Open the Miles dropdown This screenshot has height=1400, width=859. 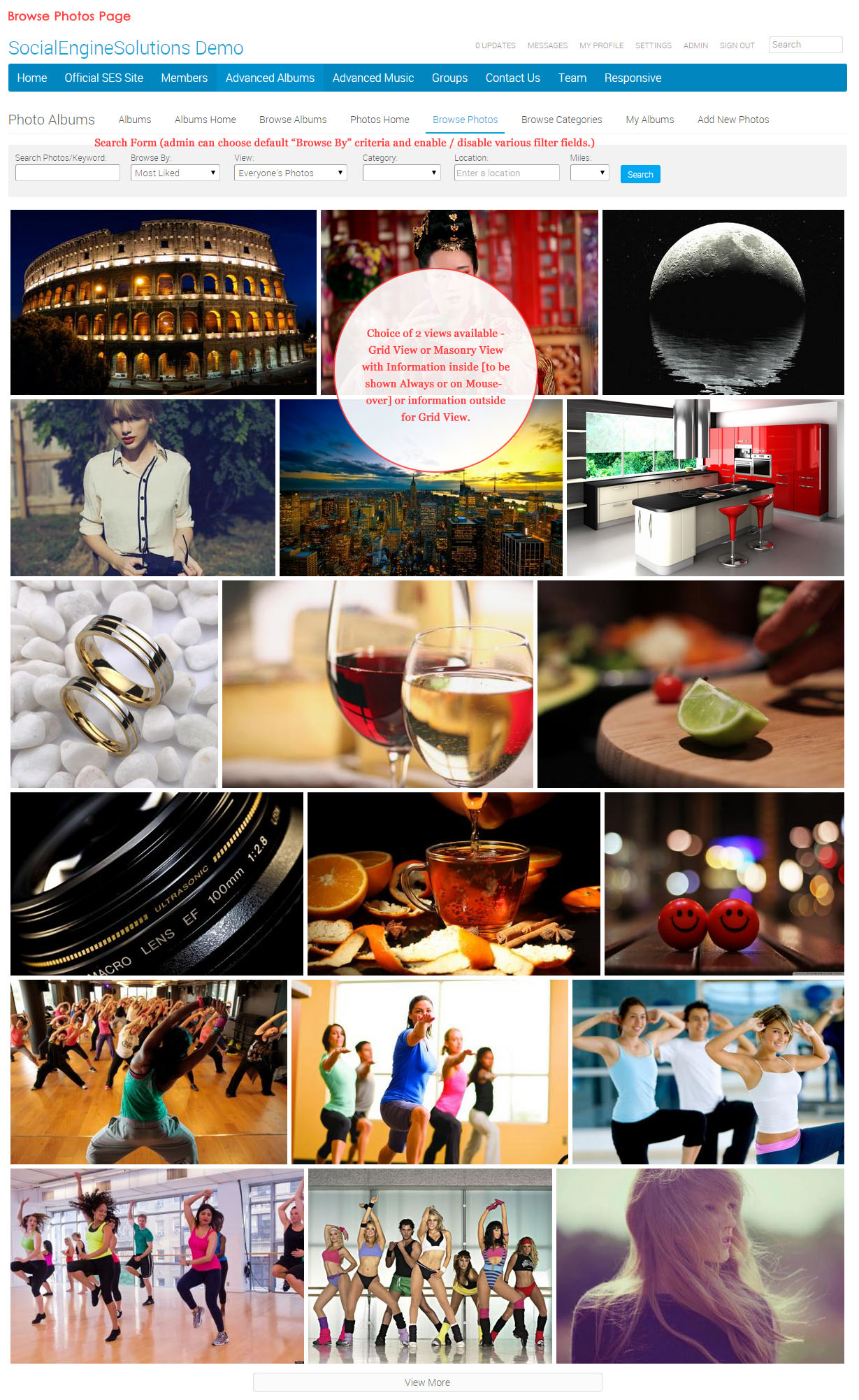click(x=589, y=173)
